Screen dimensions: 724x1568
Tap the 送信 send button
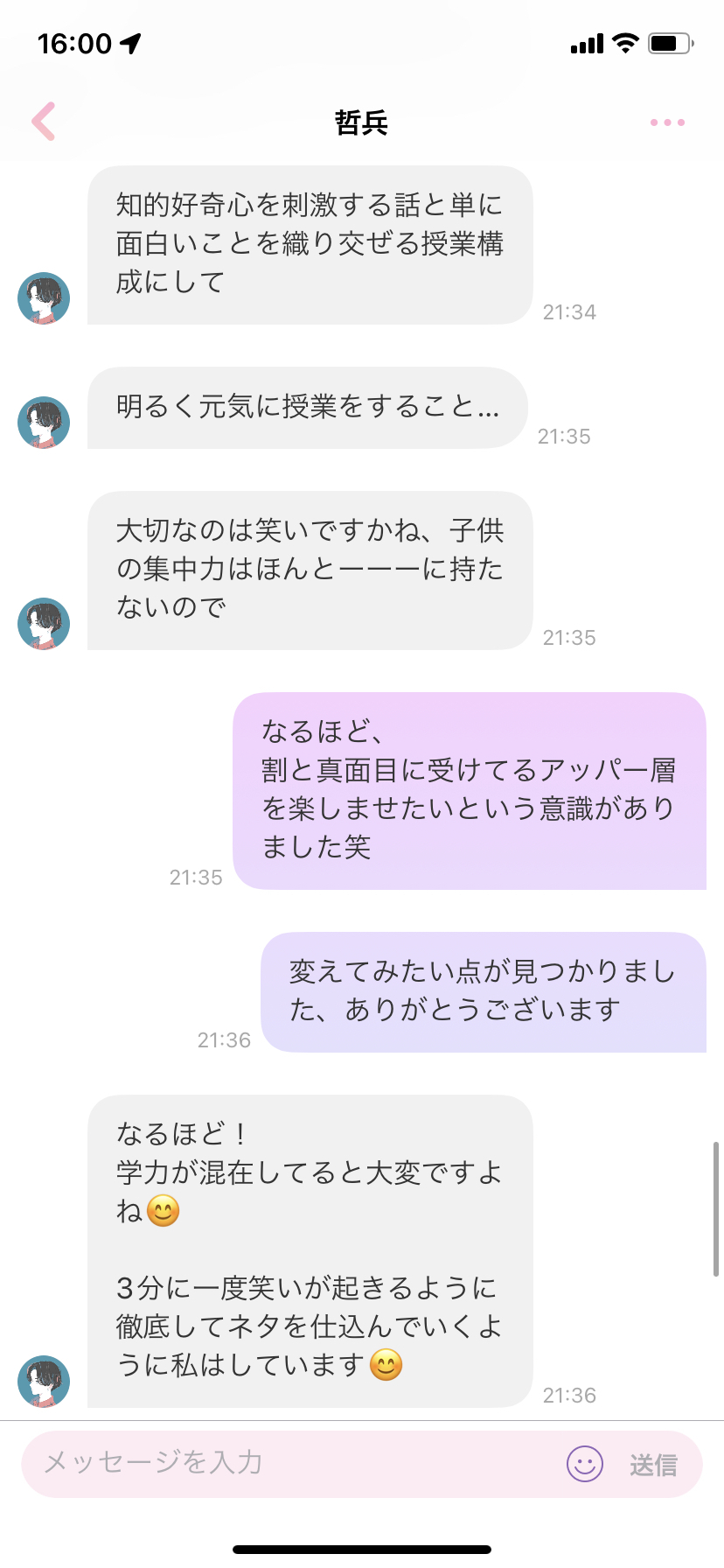coord(653,1465)
